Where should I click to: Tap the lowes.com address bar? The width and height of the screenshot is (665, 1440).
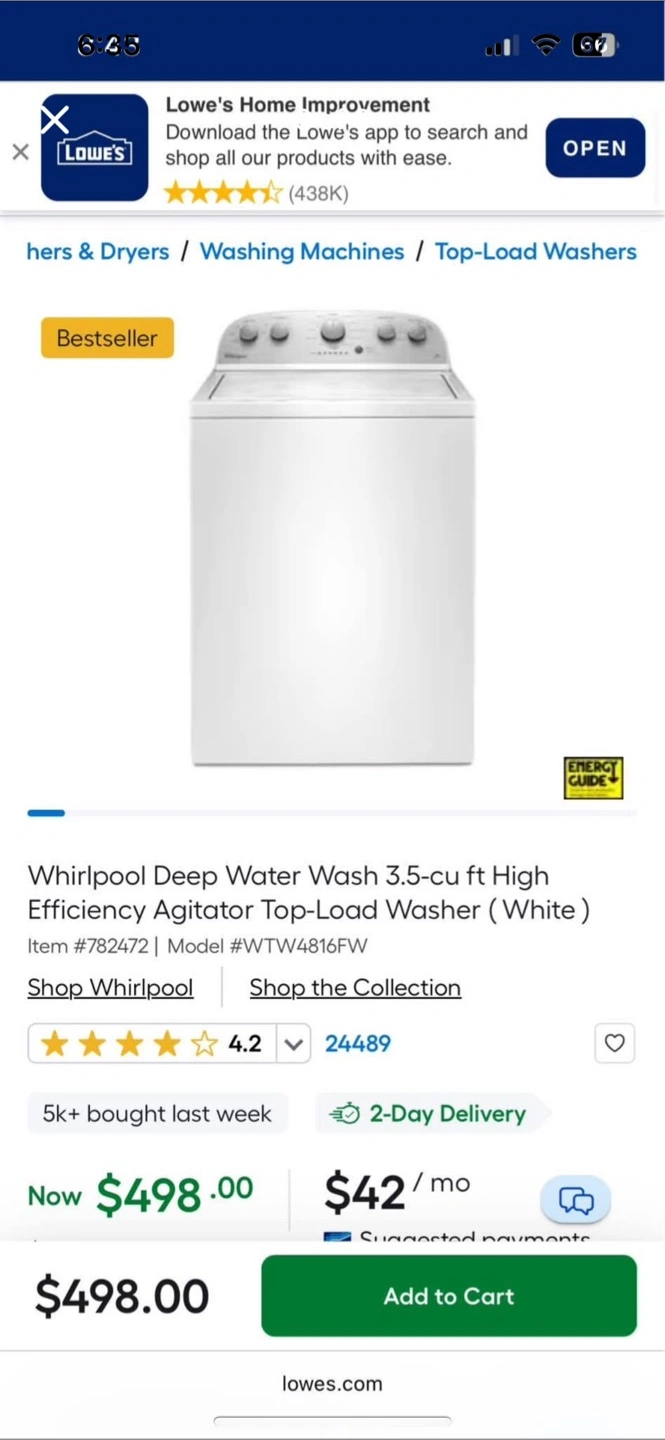click(332, 1384)
